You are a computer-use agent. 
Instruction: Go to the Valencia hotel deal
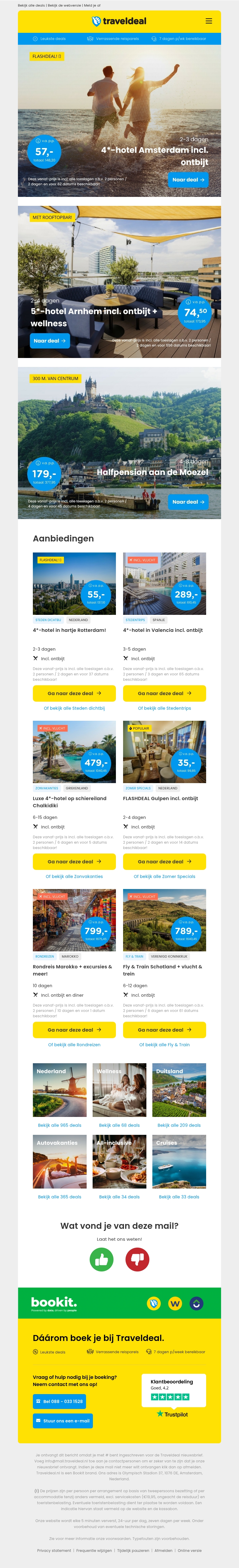pyautogui.click(x=164, y=693)
